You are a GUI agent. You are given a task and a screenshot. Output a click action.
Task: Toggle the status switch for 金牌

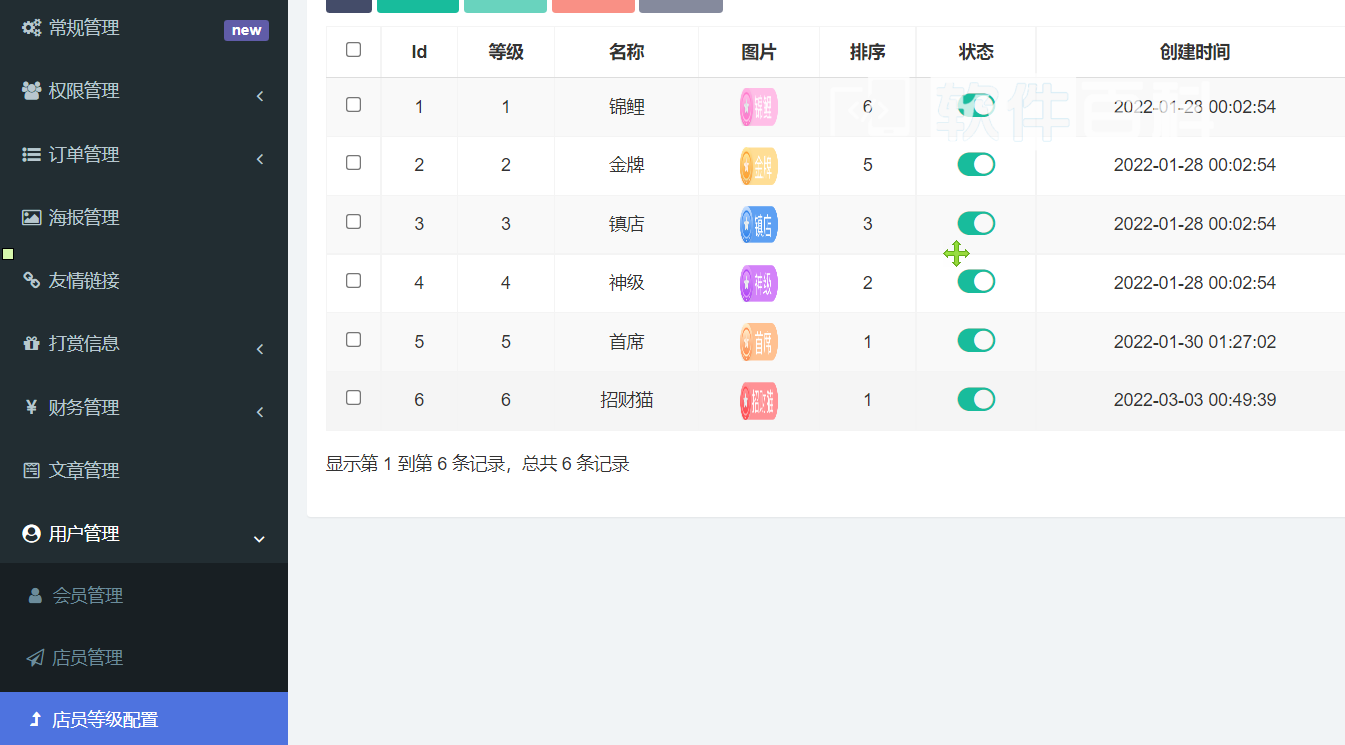[x=976, y=164]
